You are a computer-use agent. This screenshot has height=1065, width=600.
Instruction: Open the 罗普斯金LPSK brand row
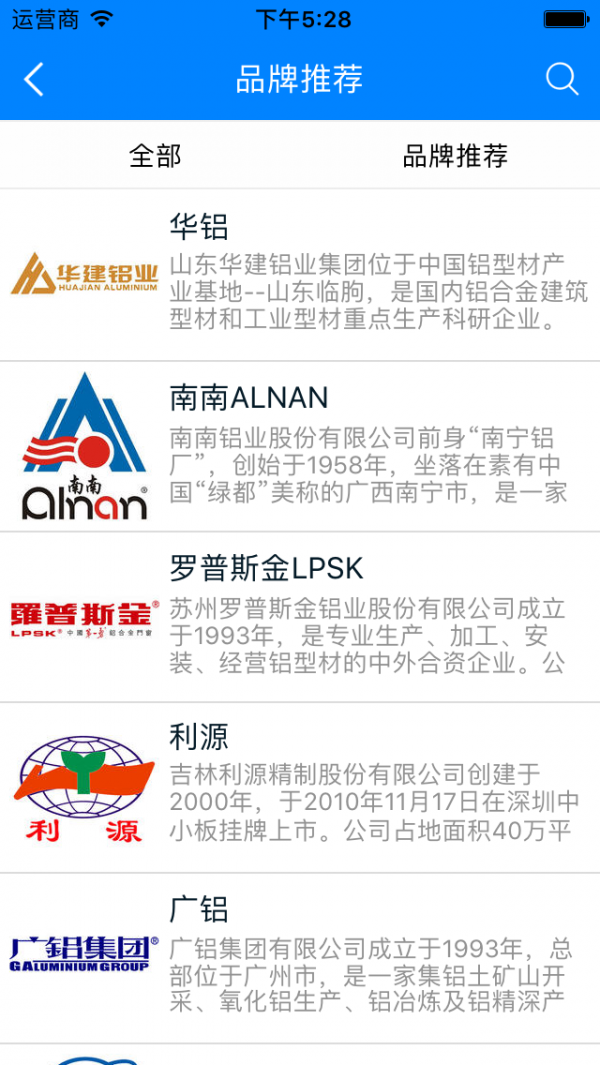click(300, 617)
